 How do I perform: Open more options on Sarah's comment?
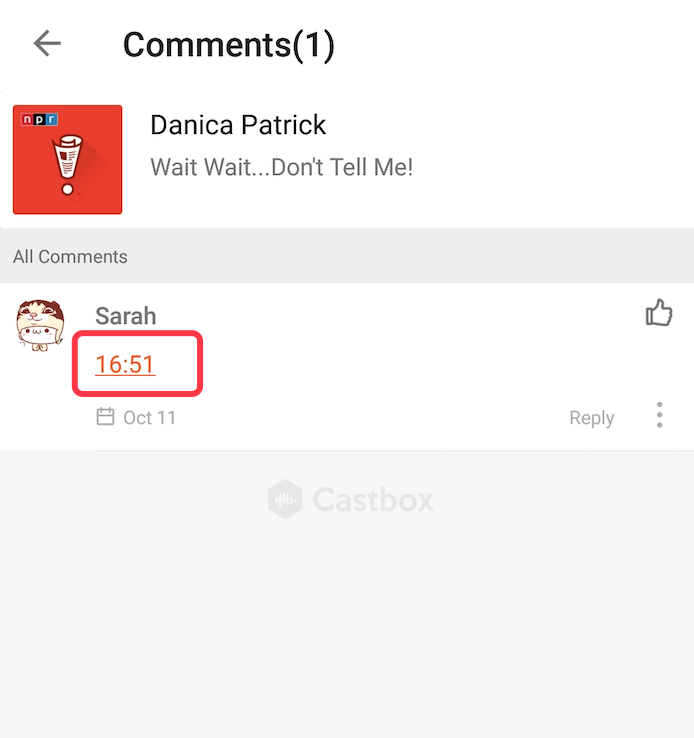pyautogui.click(x=659, y=415)
